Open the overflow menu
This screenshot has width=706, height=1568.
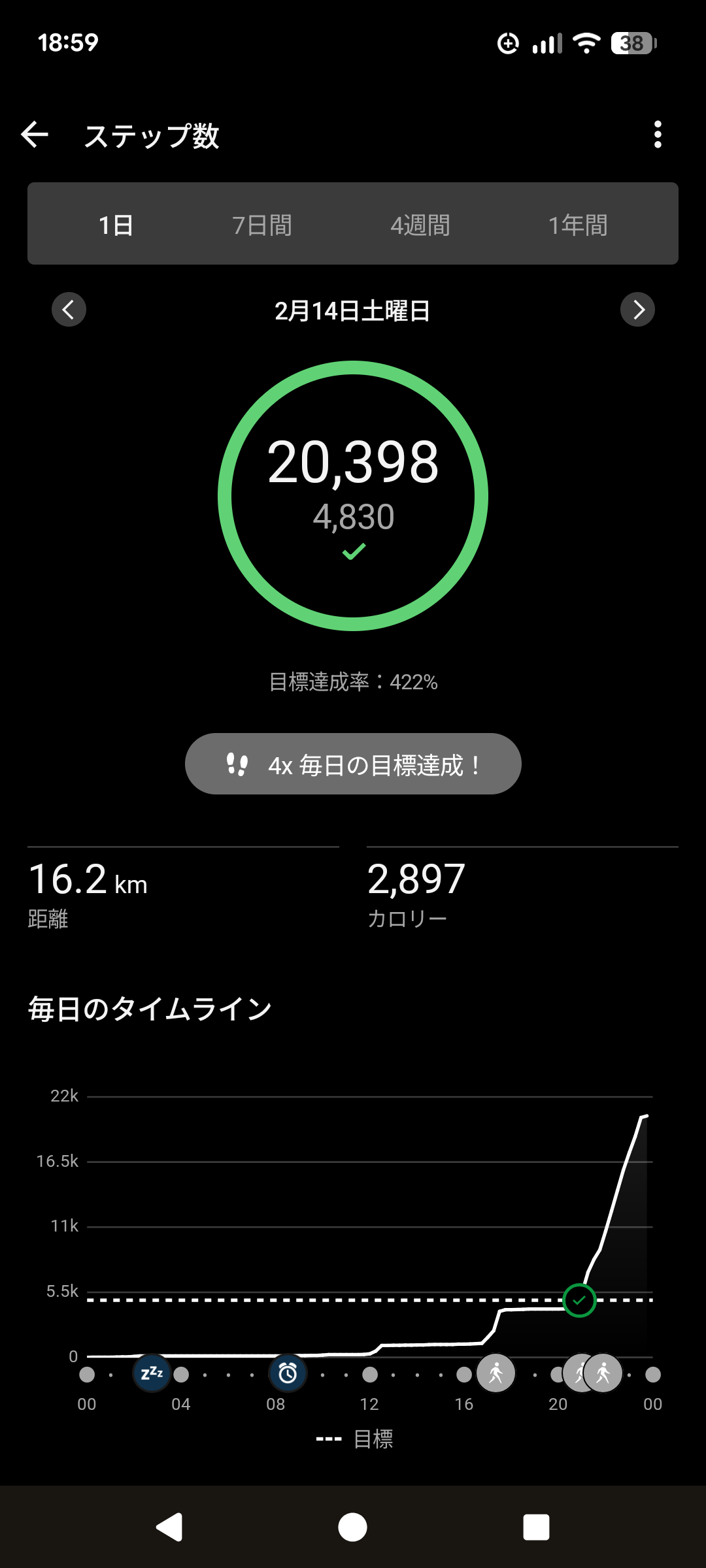pos(658,135)
